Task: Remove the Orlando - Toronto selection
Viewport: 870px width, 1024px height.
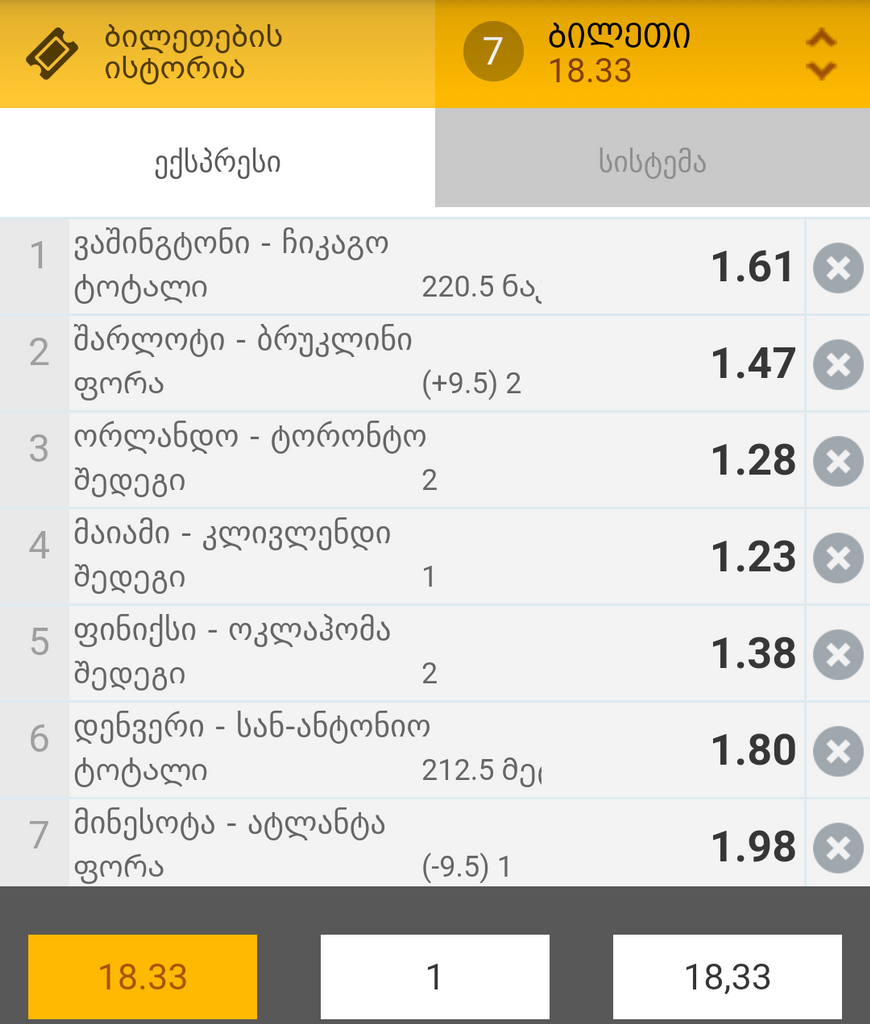Action: [x=837, y=460]
